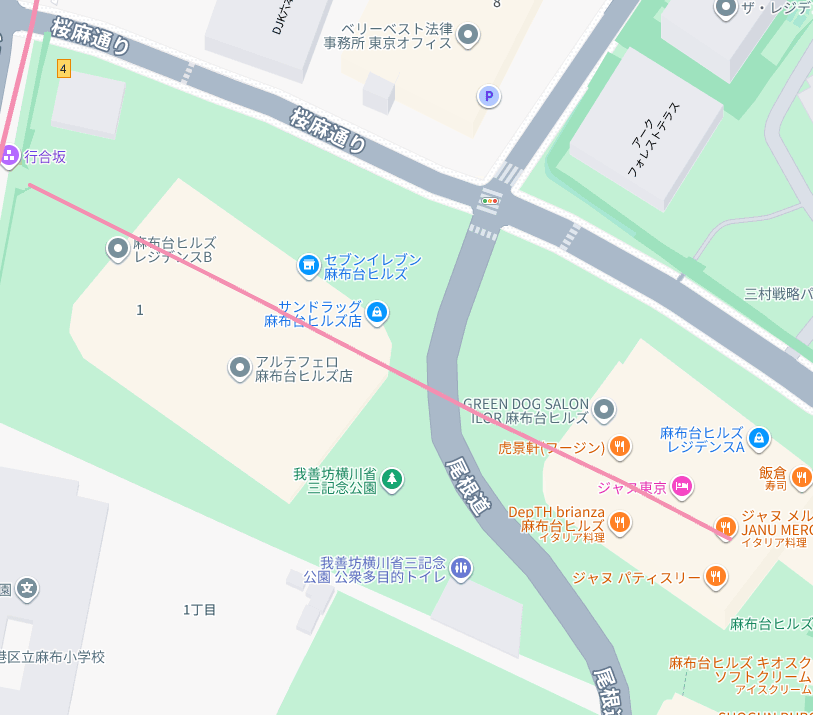Tap ベリーベスト法律事務所 東京オフィス pin

click(x=467, y=36)
